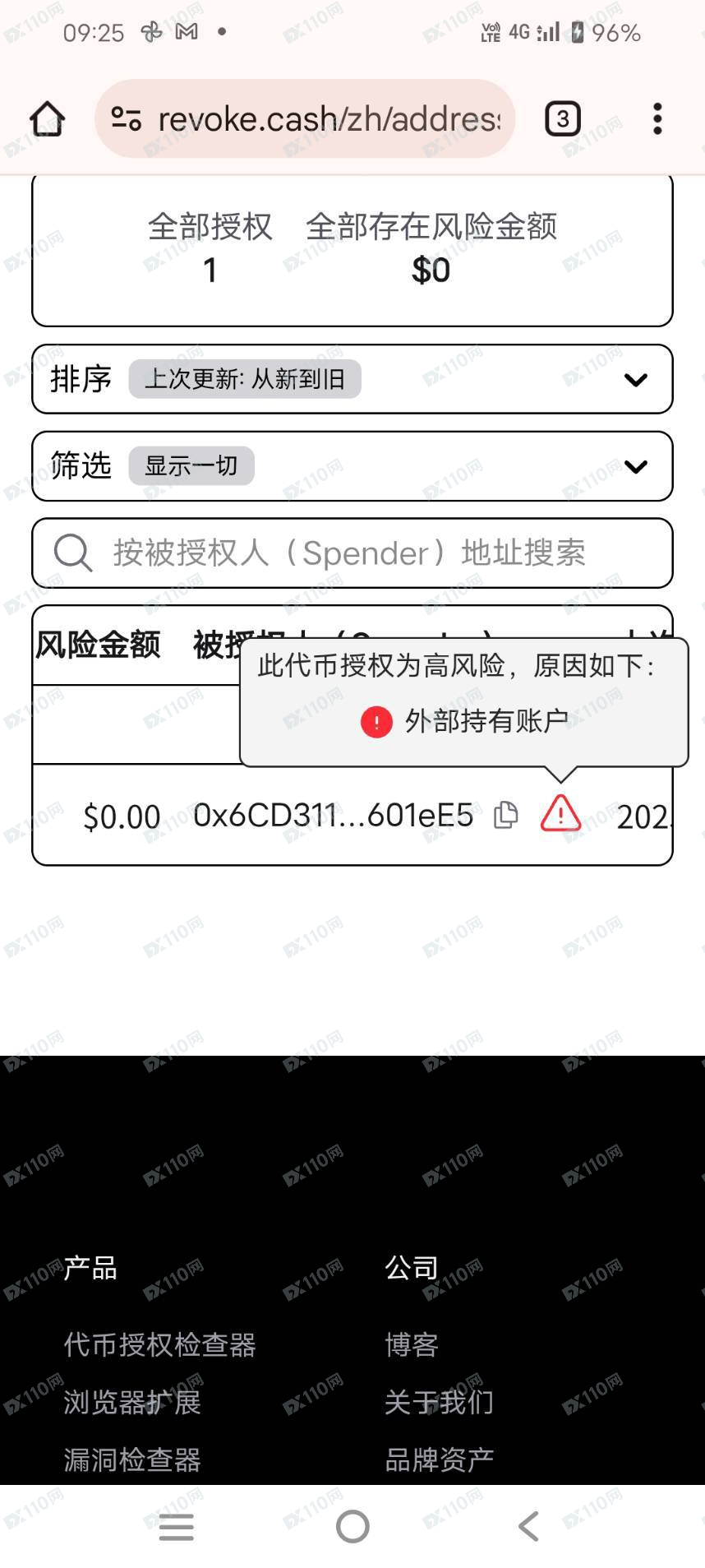Tap the battery indicator in the status bar
This screenshot has height=1568, width=705.
[x=578, y=31]
